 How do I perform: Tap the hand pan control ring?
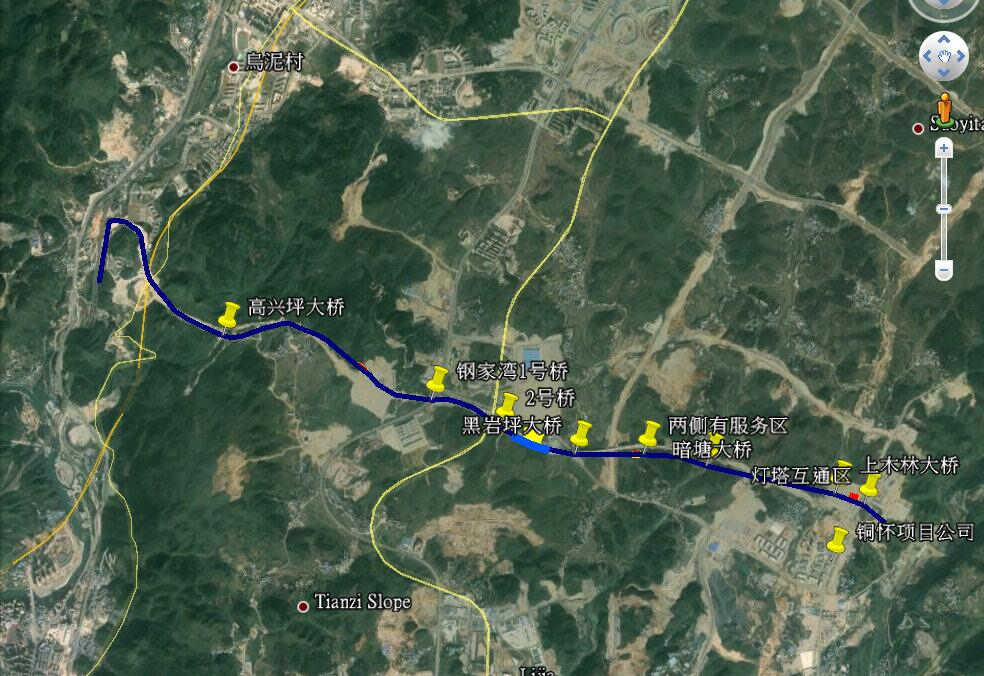point(944,56)
